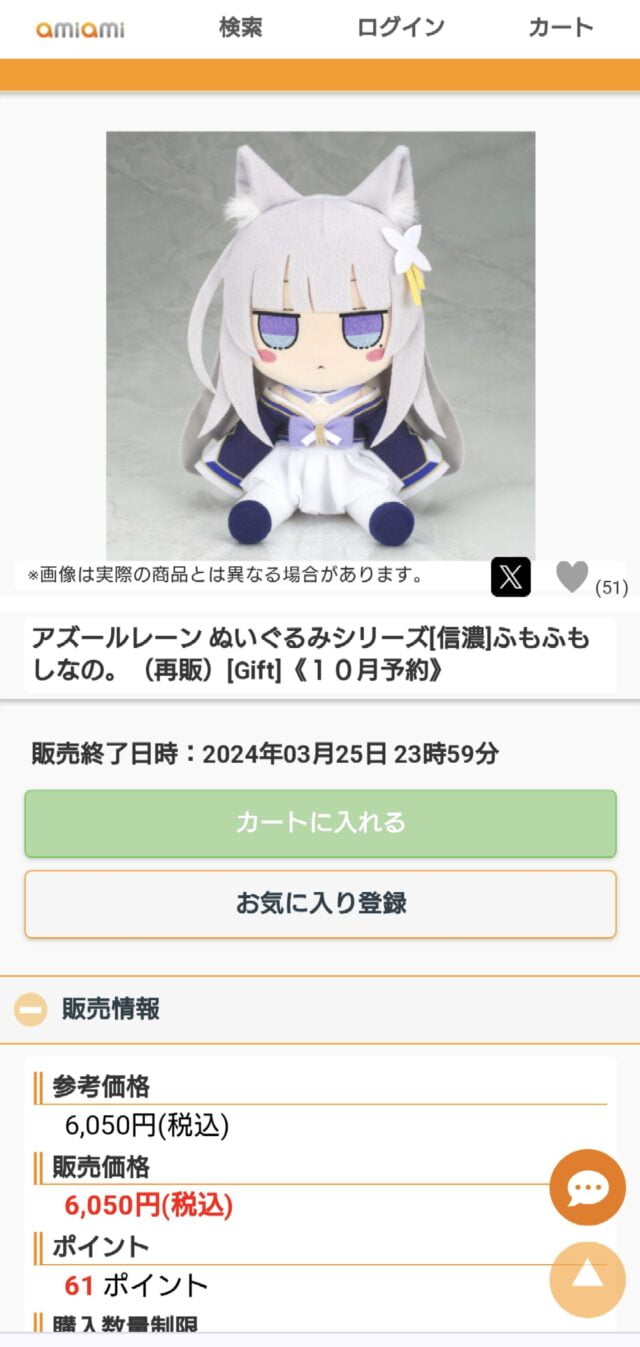Like this item with the heart icon

pyautogui.click(x=572, y=576)
